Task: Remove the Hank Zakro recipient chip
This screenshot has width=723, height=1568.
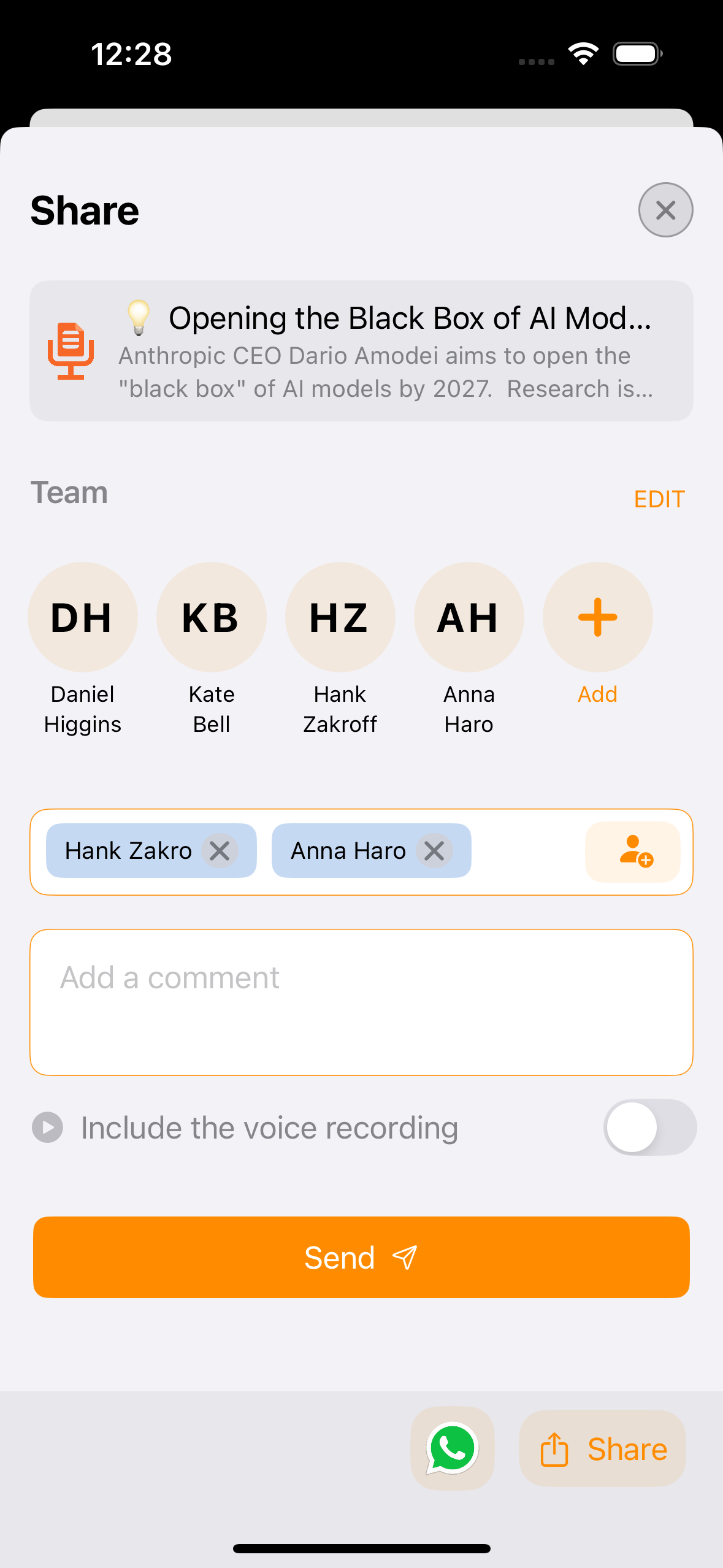Action: coord(220,851)
